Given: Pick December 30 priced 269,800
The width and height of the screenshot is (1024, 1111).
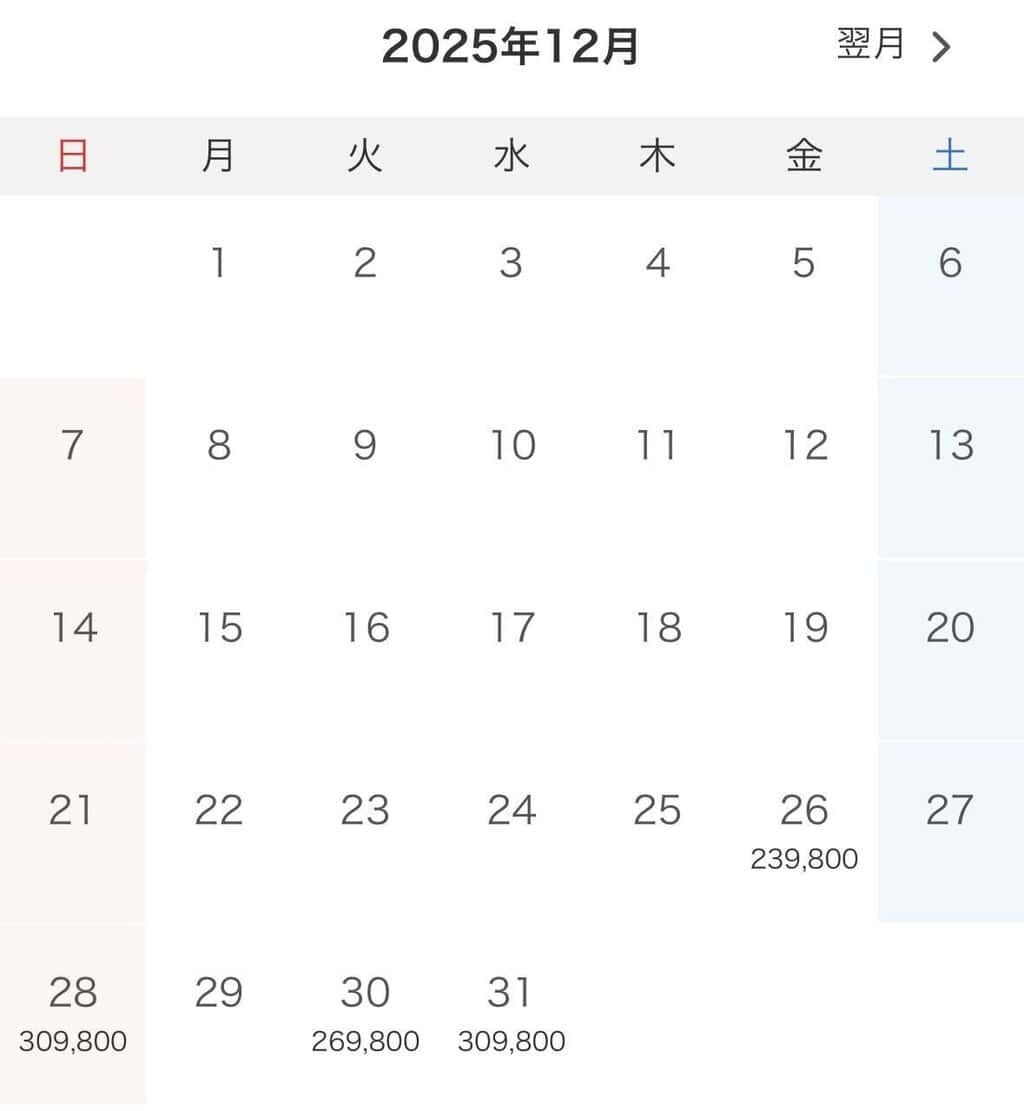Looking at the screenshot, I should pyautogui.click(x=365, y=1012).
